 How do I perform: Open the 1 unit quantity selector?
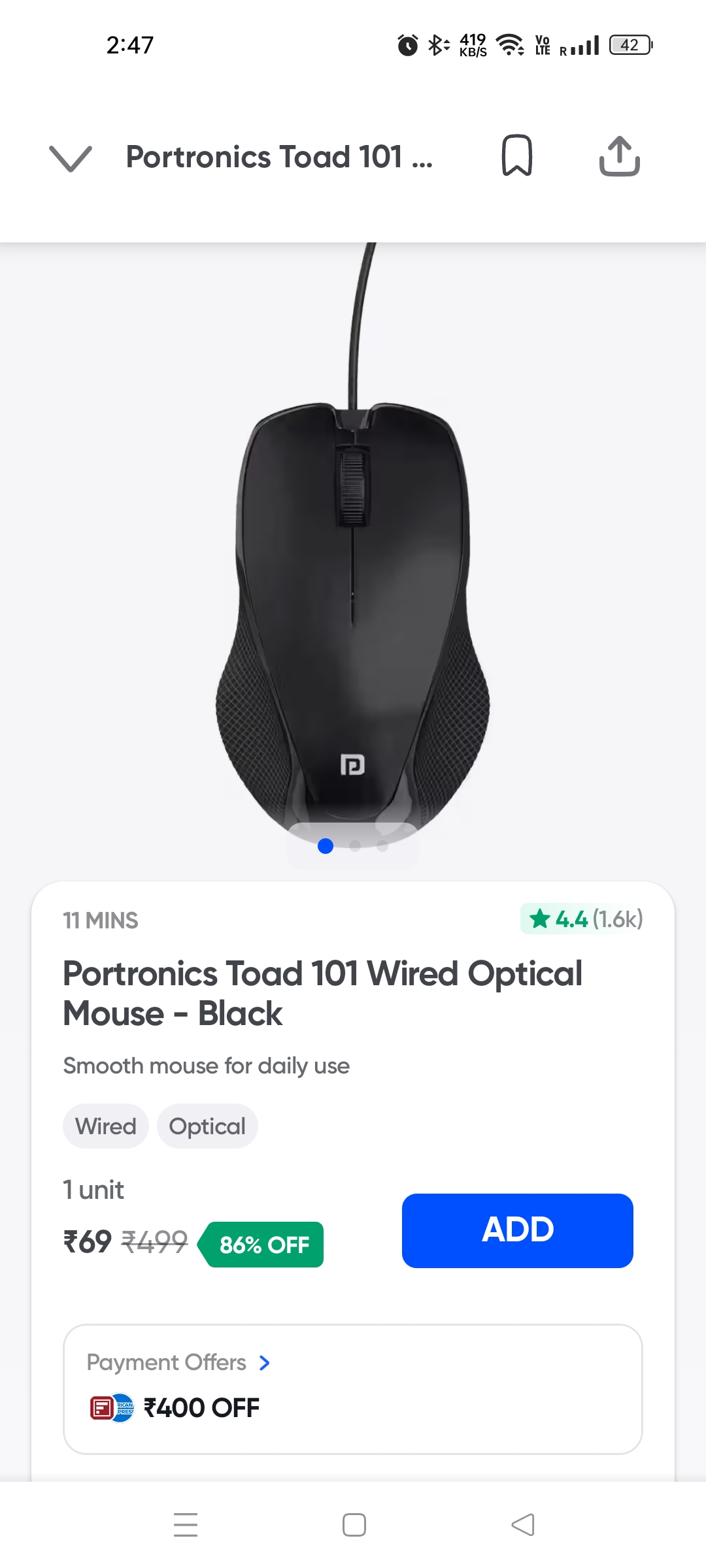(92, 1190)
